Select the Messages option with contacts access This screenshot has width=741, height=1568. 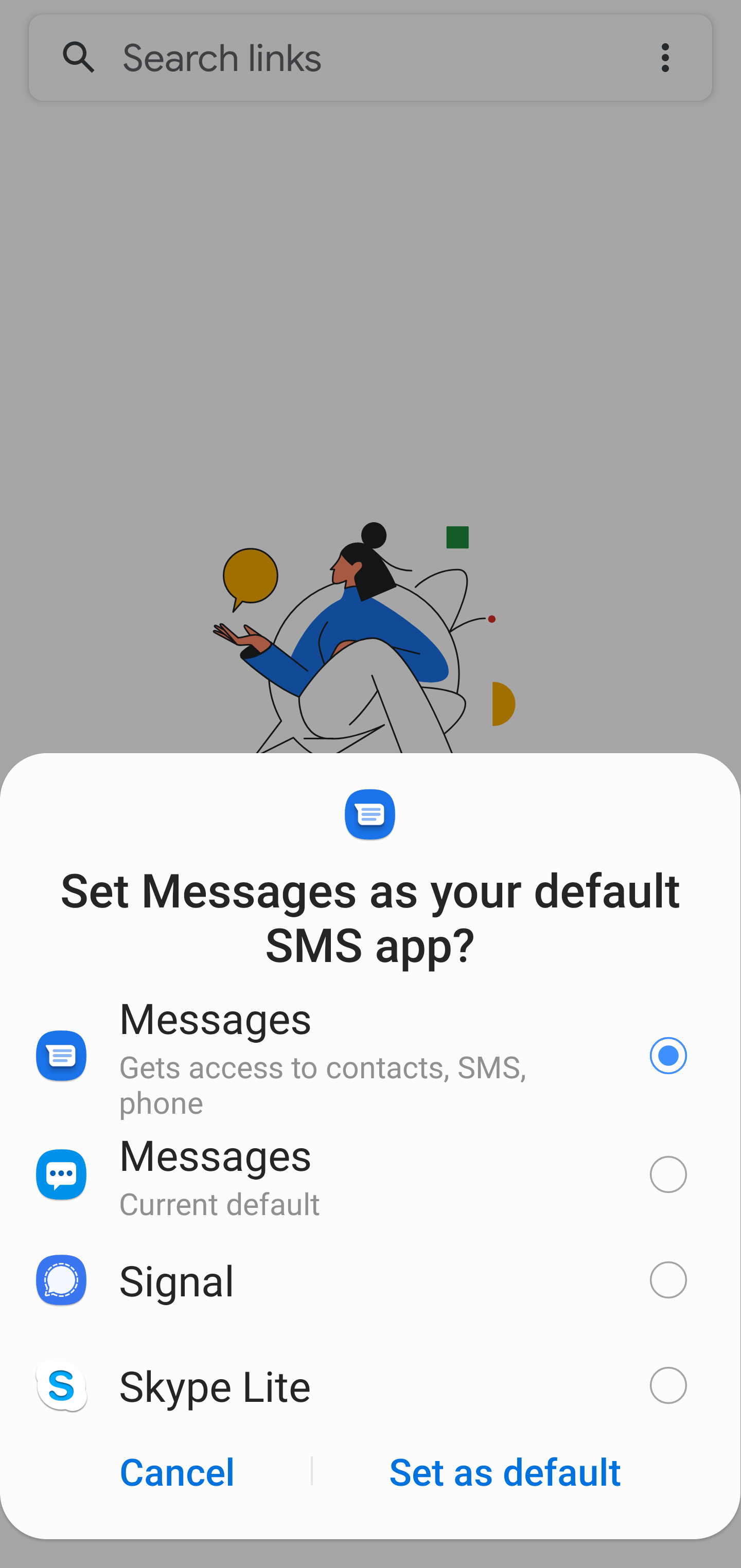tap(667, 1056)
